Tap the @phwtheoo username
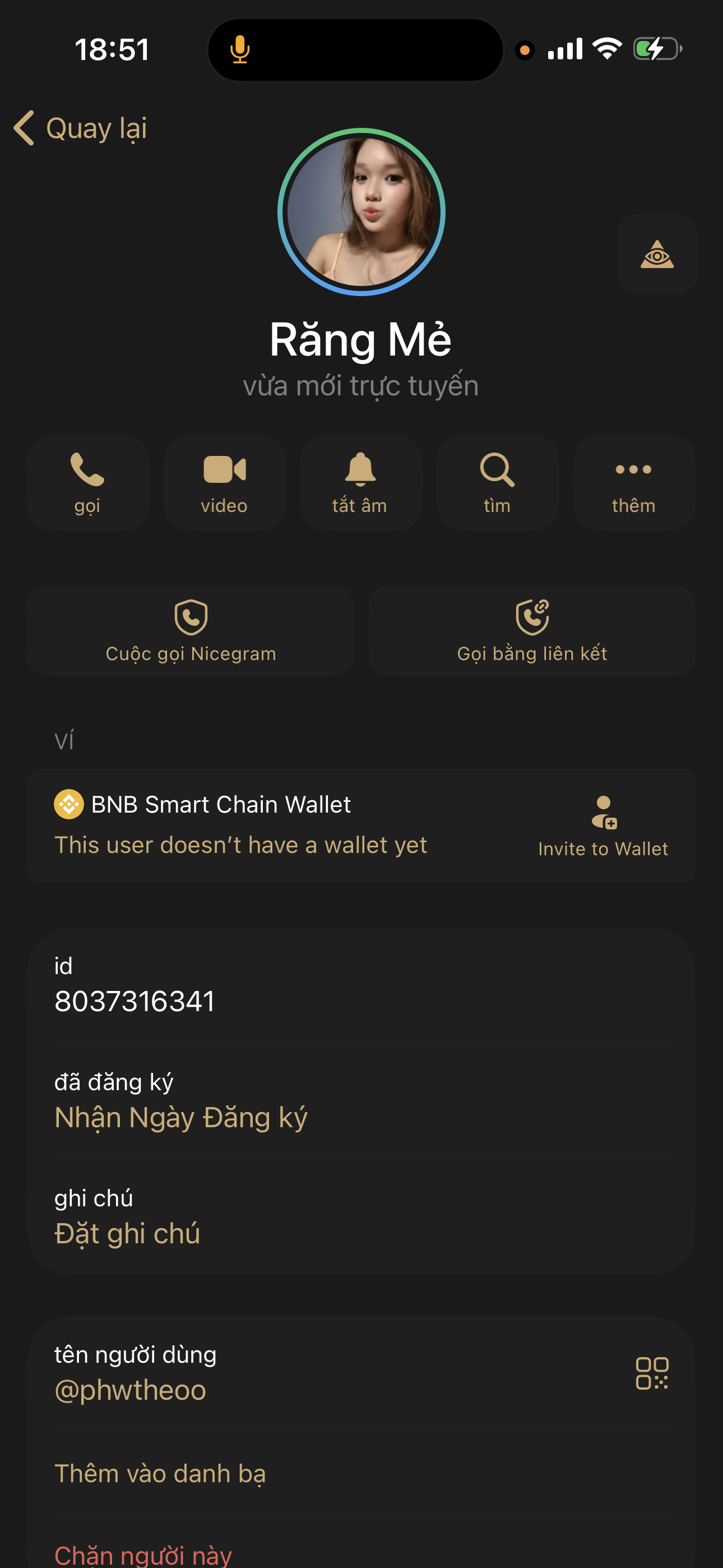This screenshot has height=1568, width=723. (130, 1390)
